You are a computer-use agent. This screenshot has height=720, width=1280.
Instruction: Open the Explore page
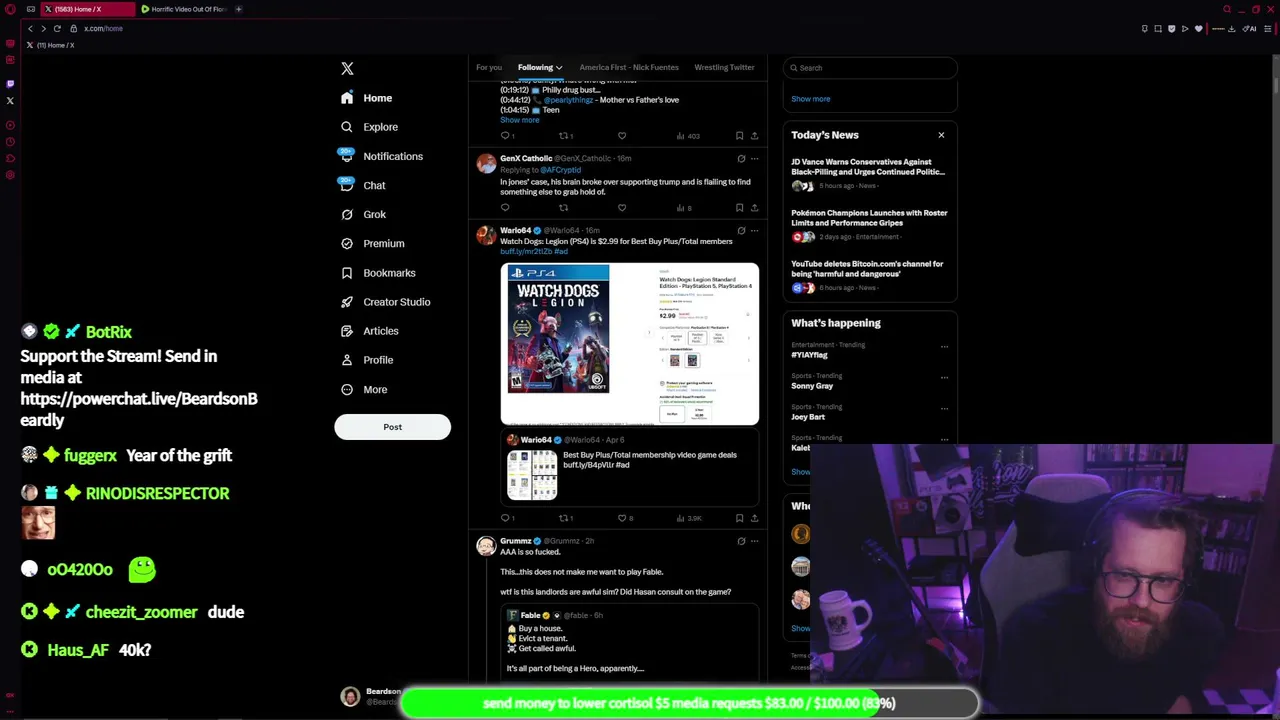tap(380, 127)
